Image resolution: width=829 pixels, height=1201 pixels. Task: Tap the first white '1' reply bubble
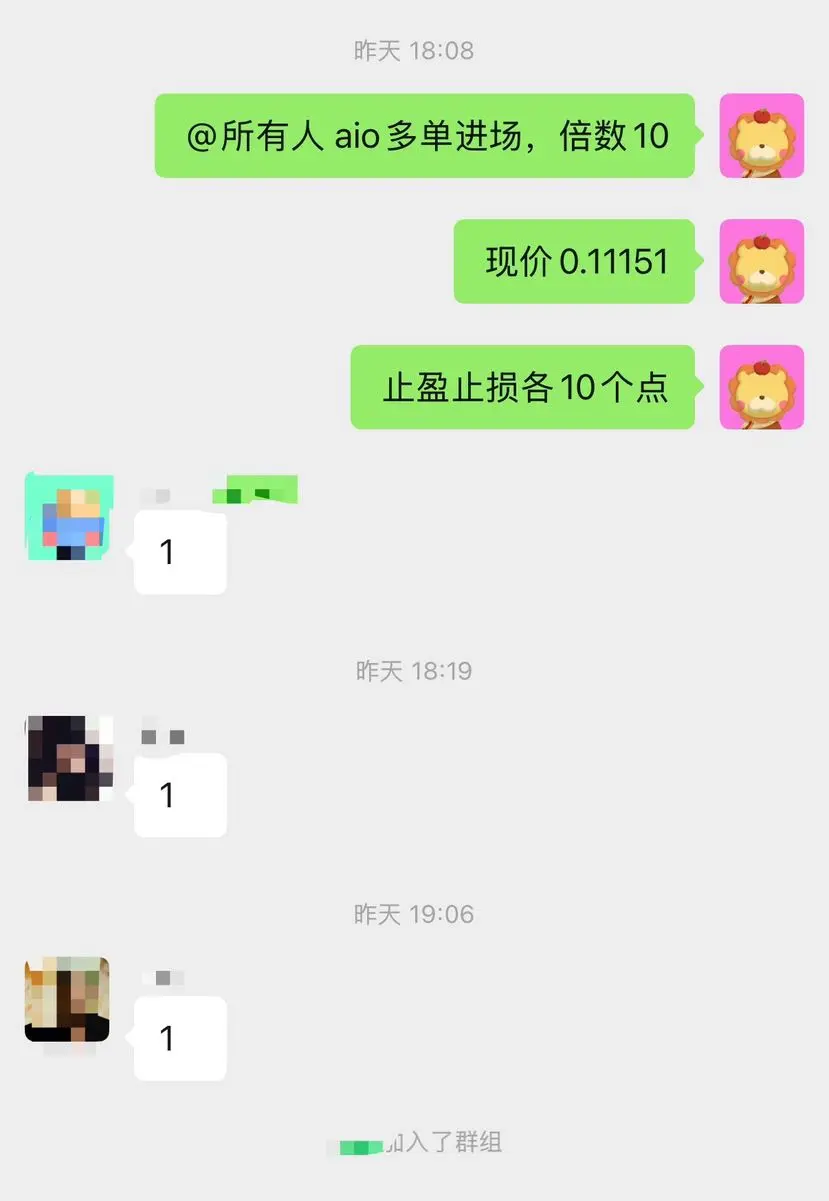[179, 549]
